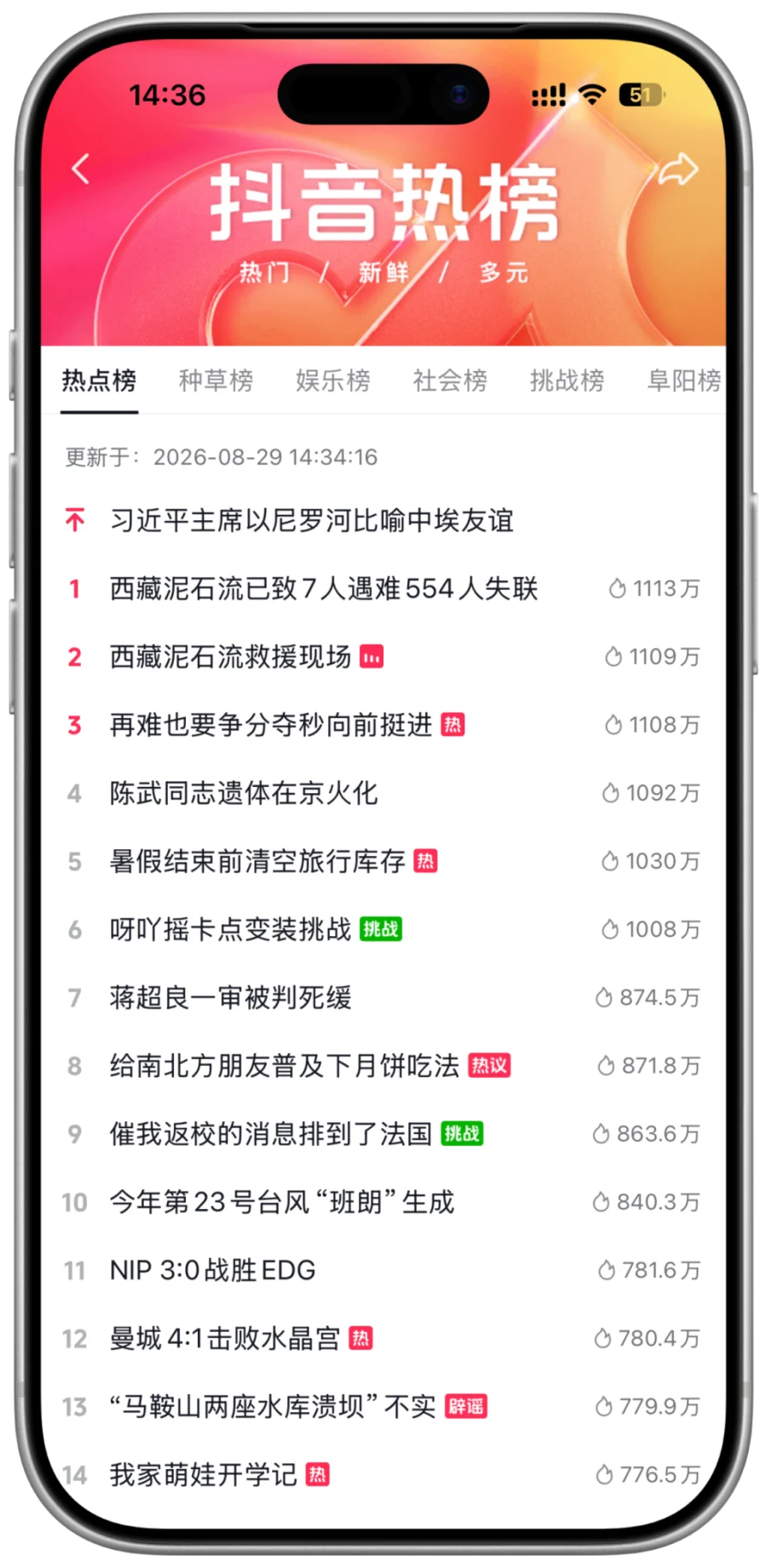Go back using the top-left arrow
Image resolution: width=767 pixels, height=1568 pixels.
pos(81,169)
